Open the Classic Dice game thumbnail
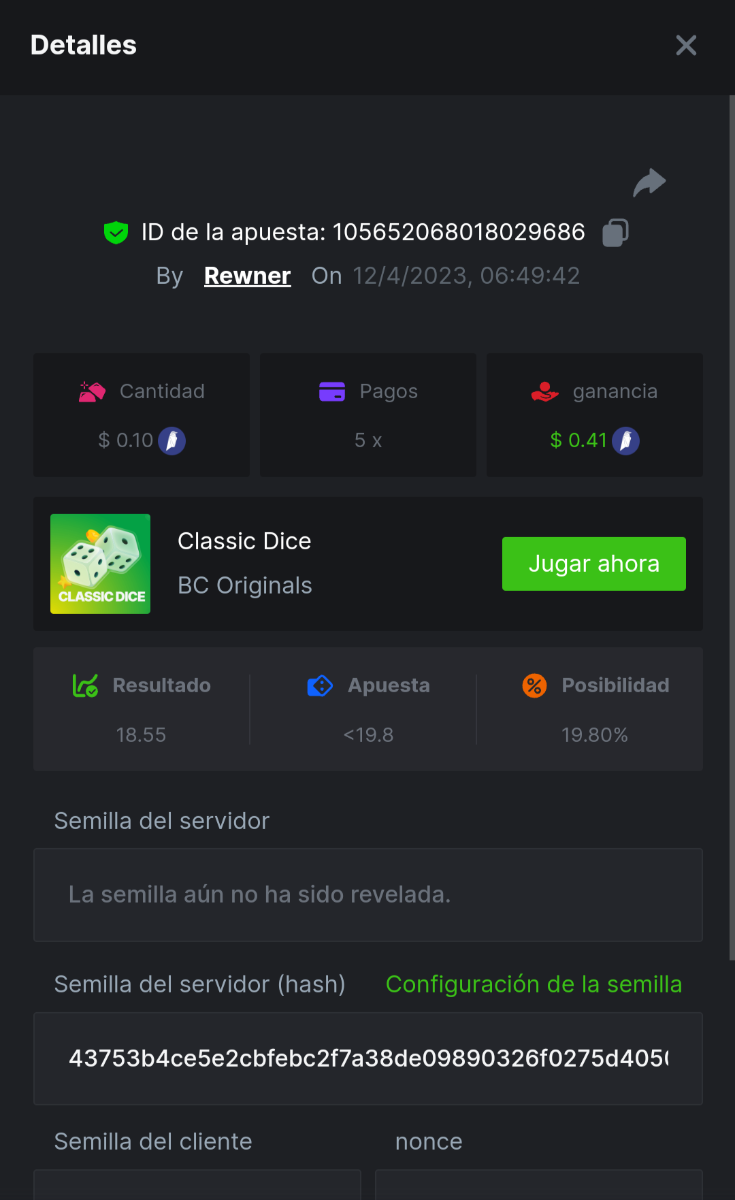735x1200 pixels. click(100, 564)
